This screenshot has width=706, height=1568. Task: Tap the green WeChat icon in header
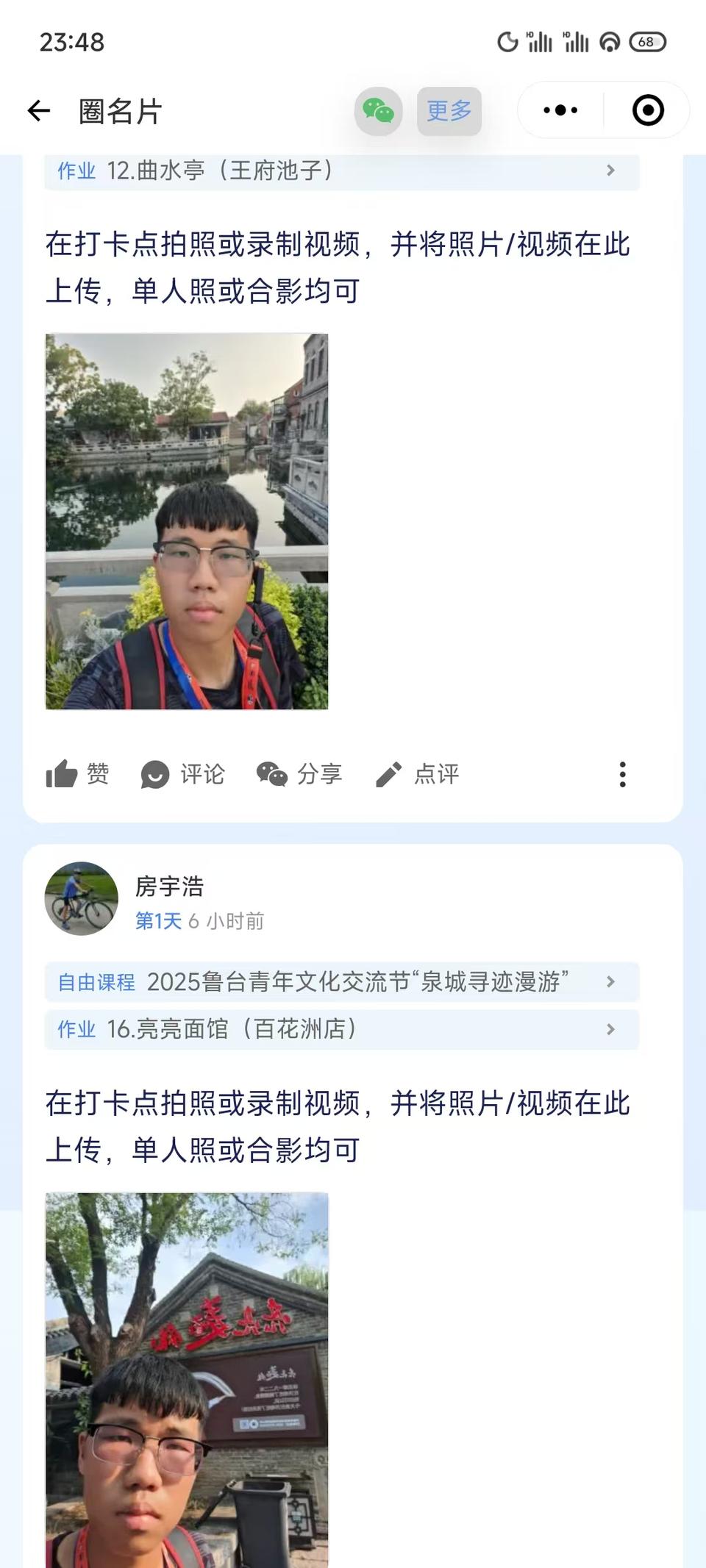378,112
